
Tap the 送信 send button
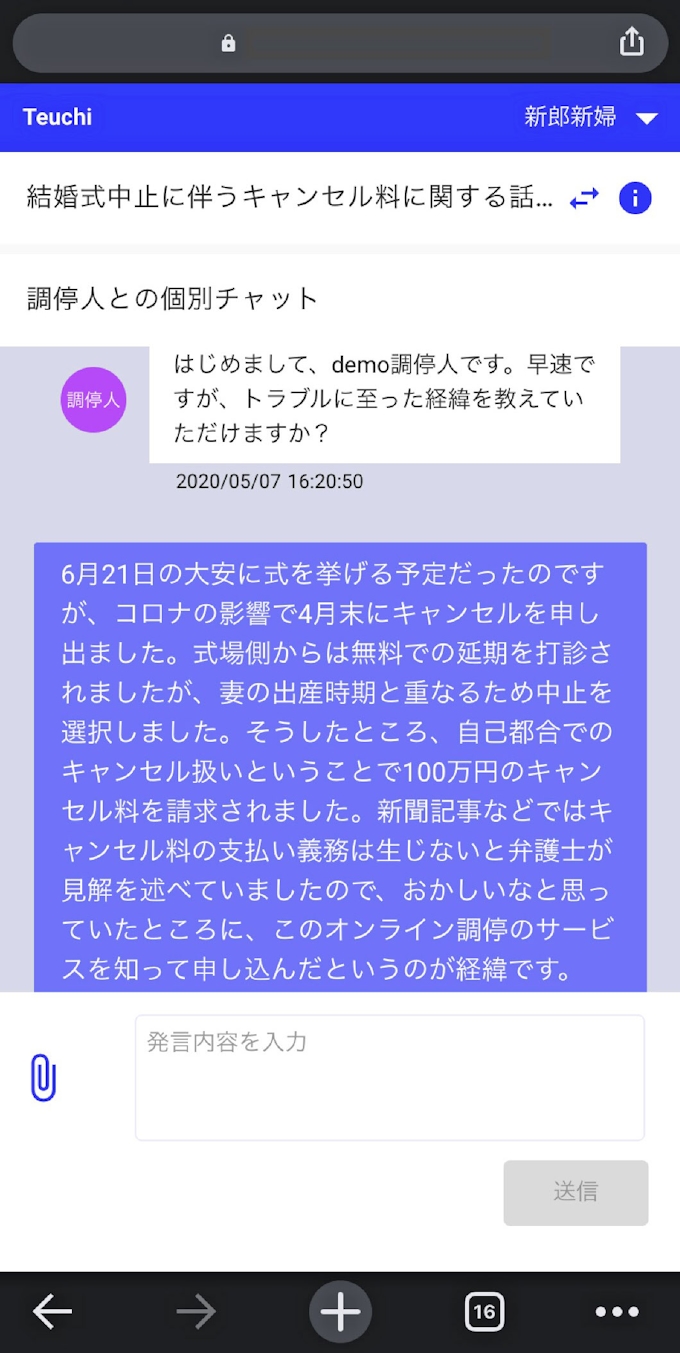click(x=575, y=1192)
